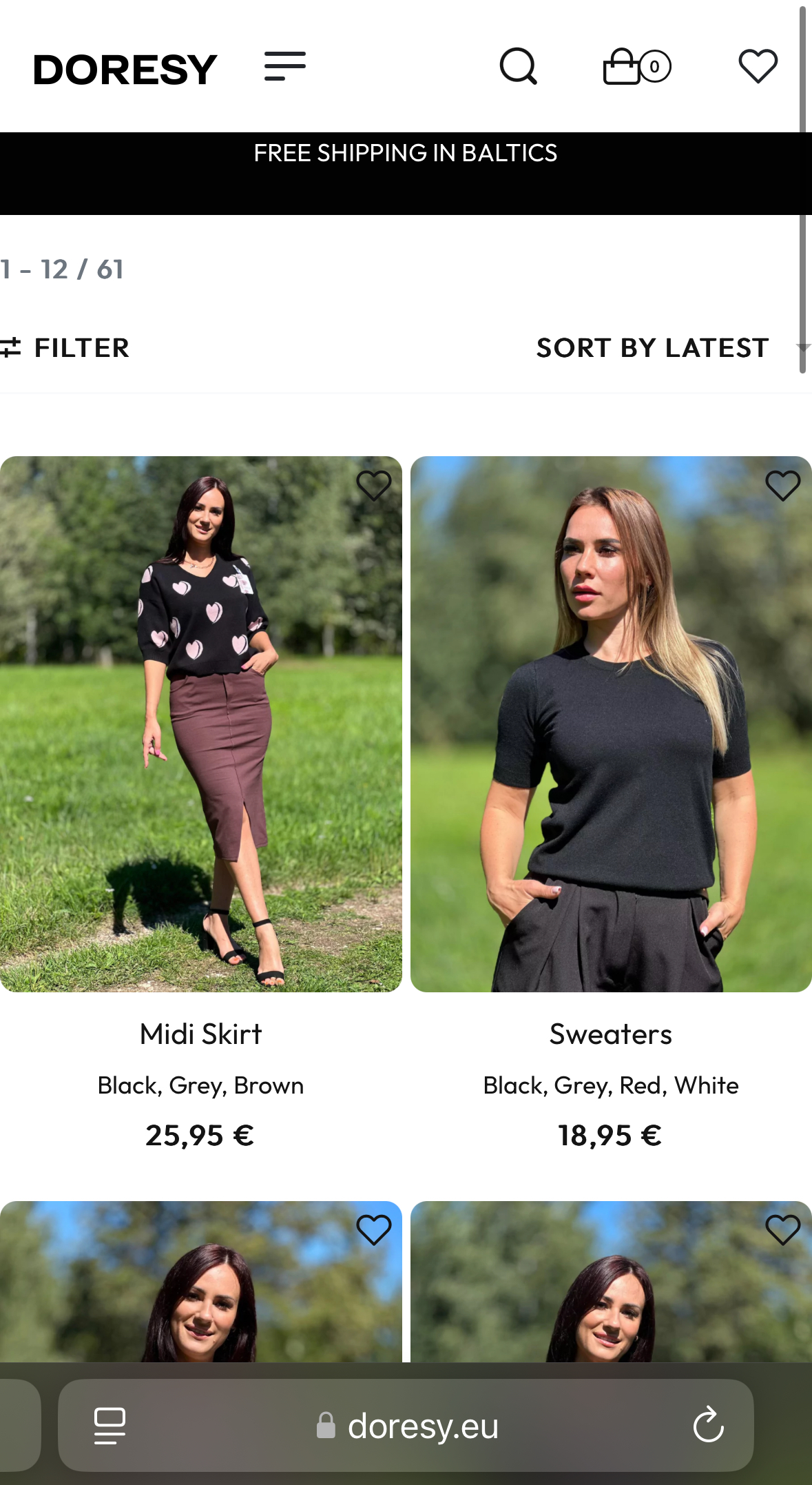Add Sweaters to wishlist
Image resolution: width=812 pixels, height=1485 pixels.
tap(782, 486)
